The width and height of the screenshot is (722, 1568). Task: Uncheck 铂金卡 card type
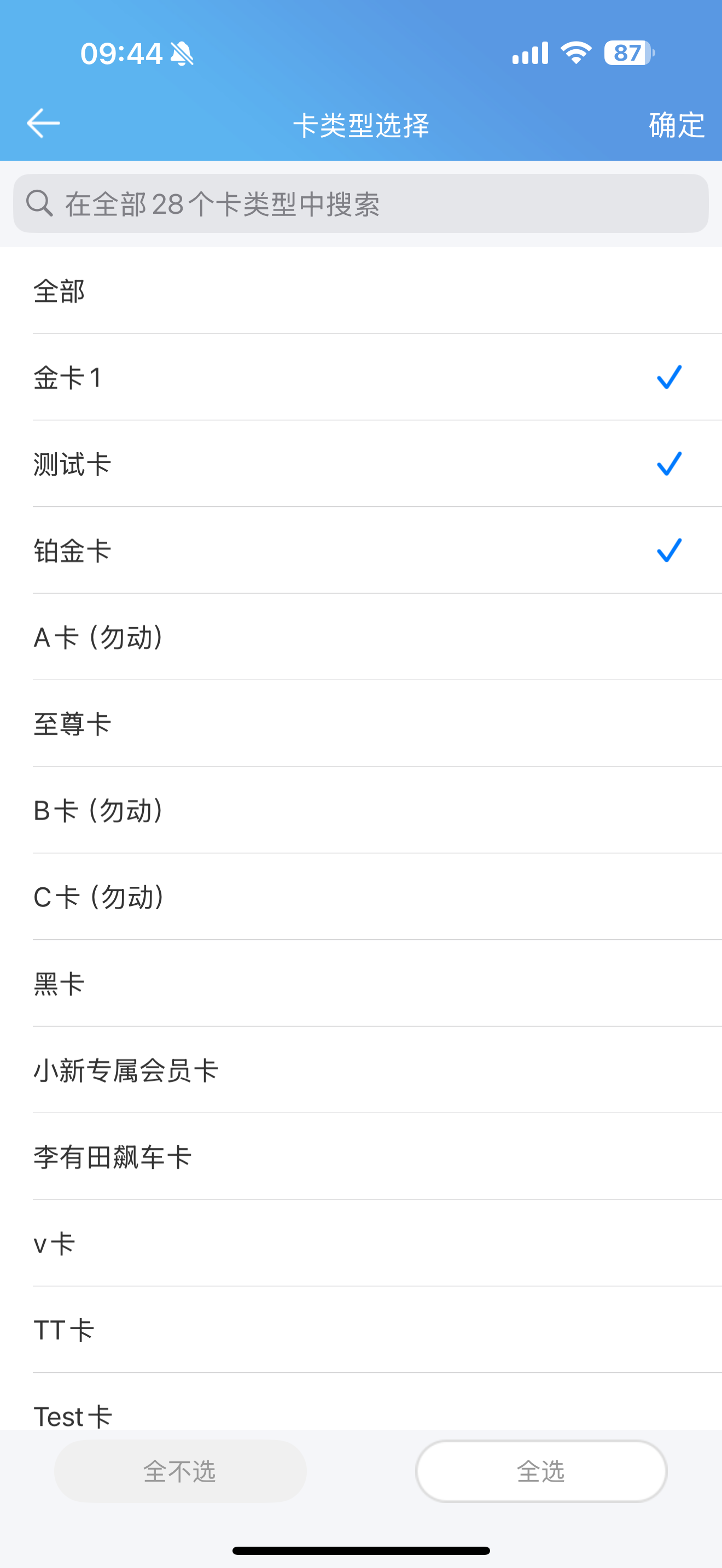point(361,549)
